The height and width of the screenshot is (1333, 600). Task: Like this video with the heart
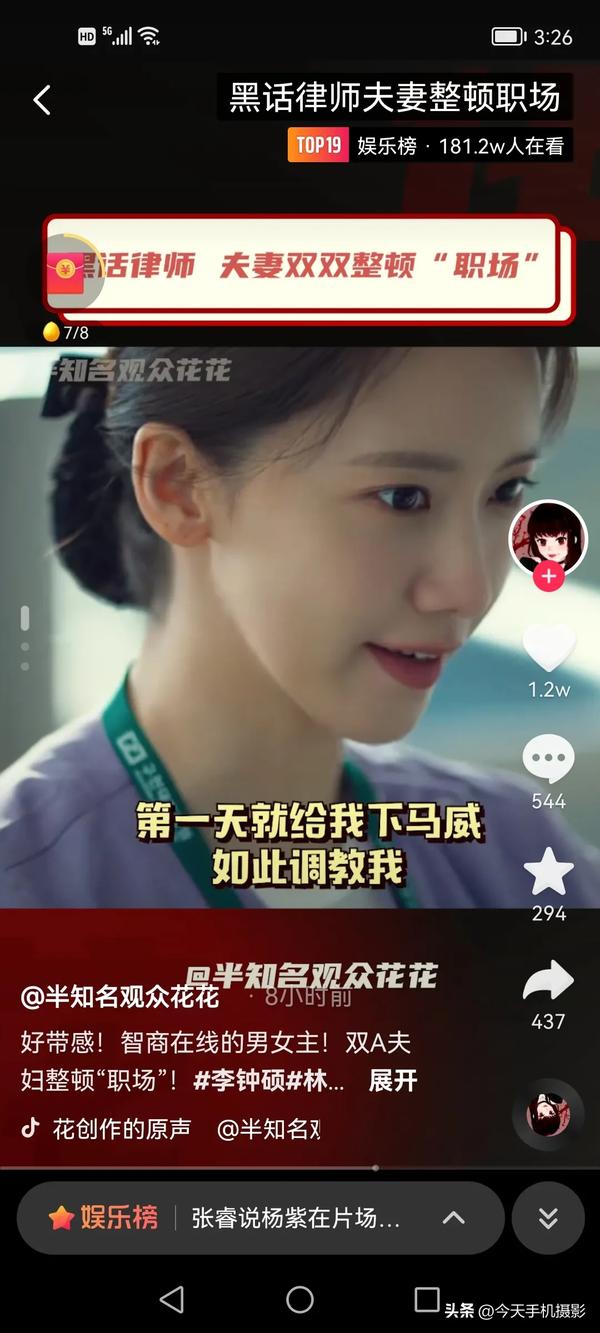pos(548,648)
